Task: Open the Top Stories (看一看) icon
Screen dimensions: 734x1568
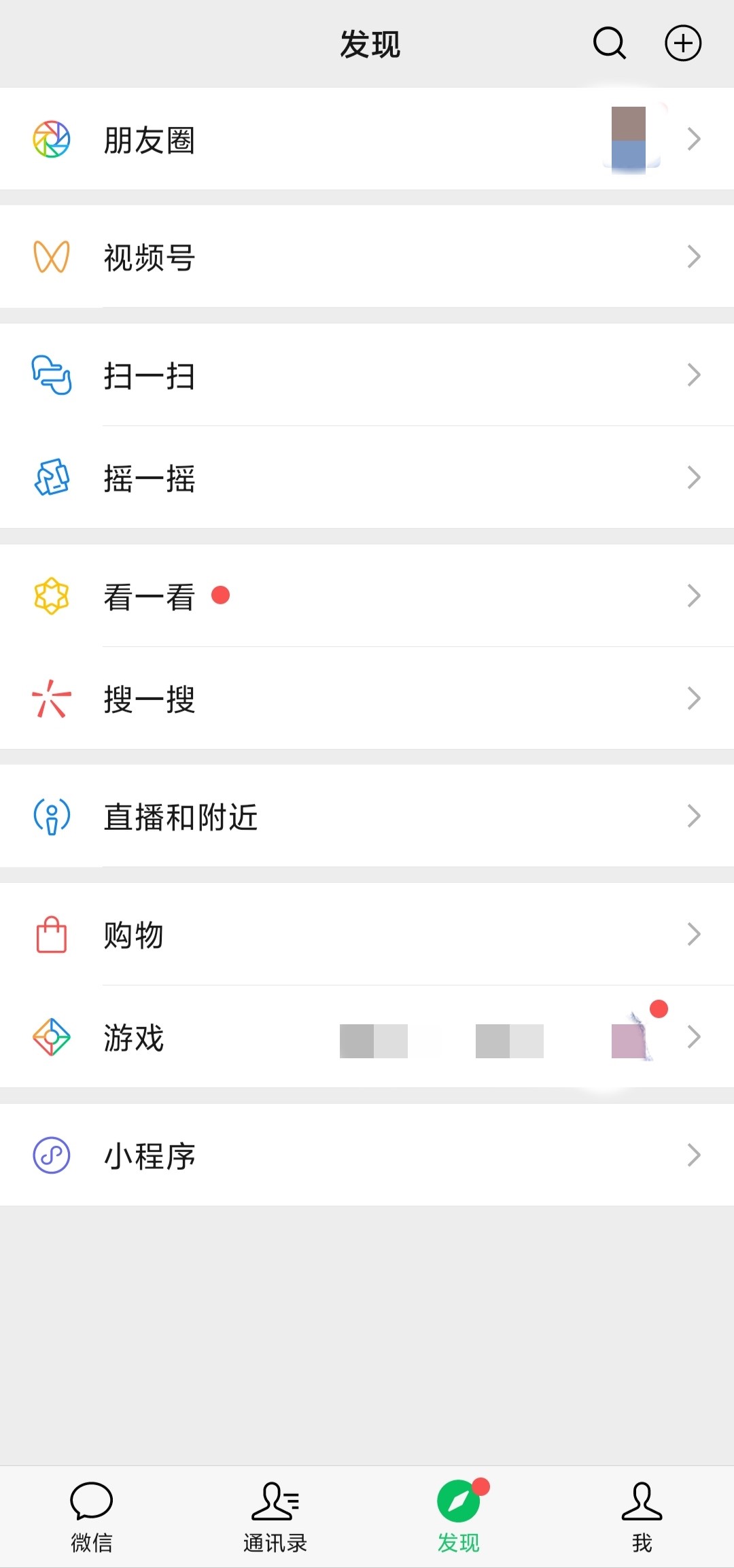Action: point(51,596)
